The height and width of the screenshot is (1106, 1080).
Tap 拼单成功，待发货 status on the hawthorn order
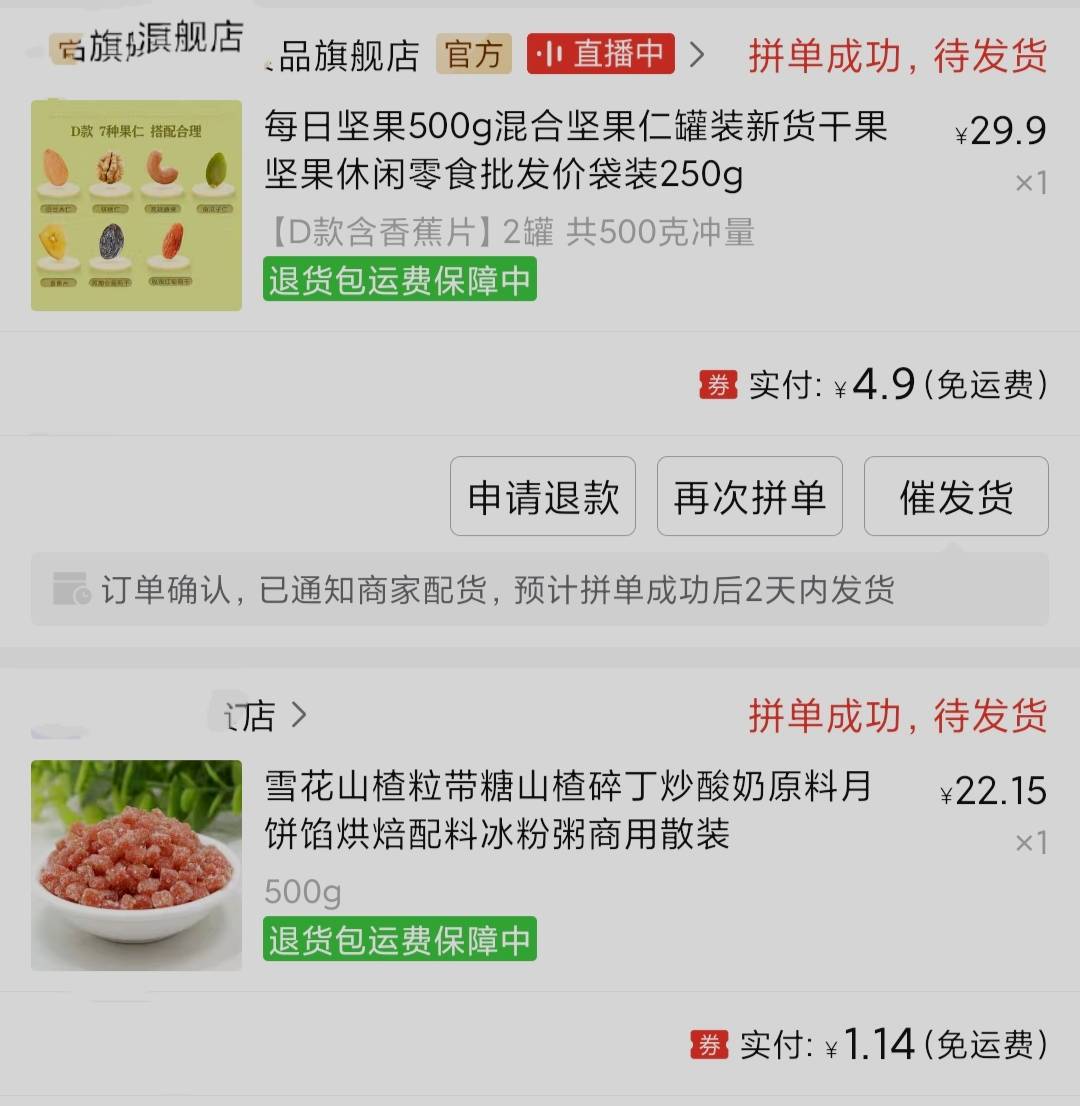click(898, 716)
